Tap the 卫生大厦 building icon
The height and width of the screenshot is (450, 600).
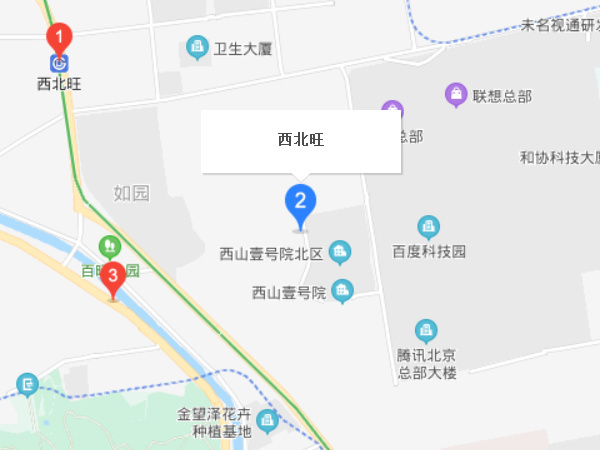[196, 47]
